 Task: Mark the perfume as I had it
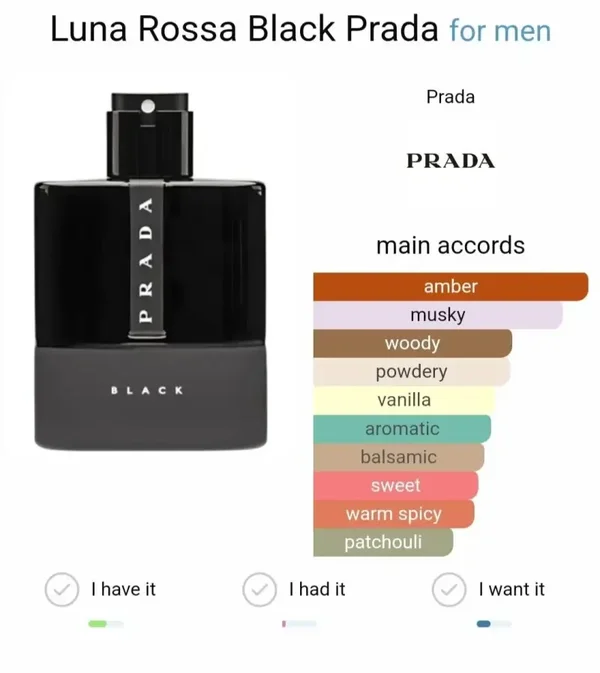coord(260,589)
